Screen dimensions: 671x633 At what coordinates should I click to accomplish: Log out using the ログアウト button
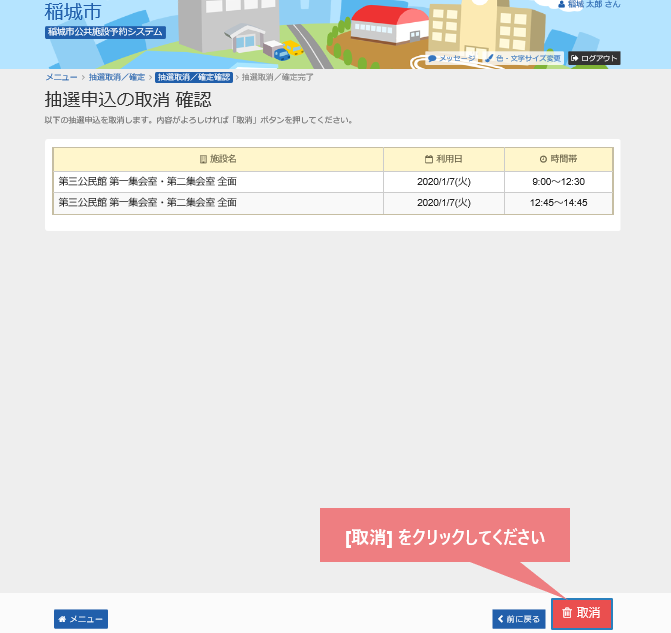[x=595, y=59]
